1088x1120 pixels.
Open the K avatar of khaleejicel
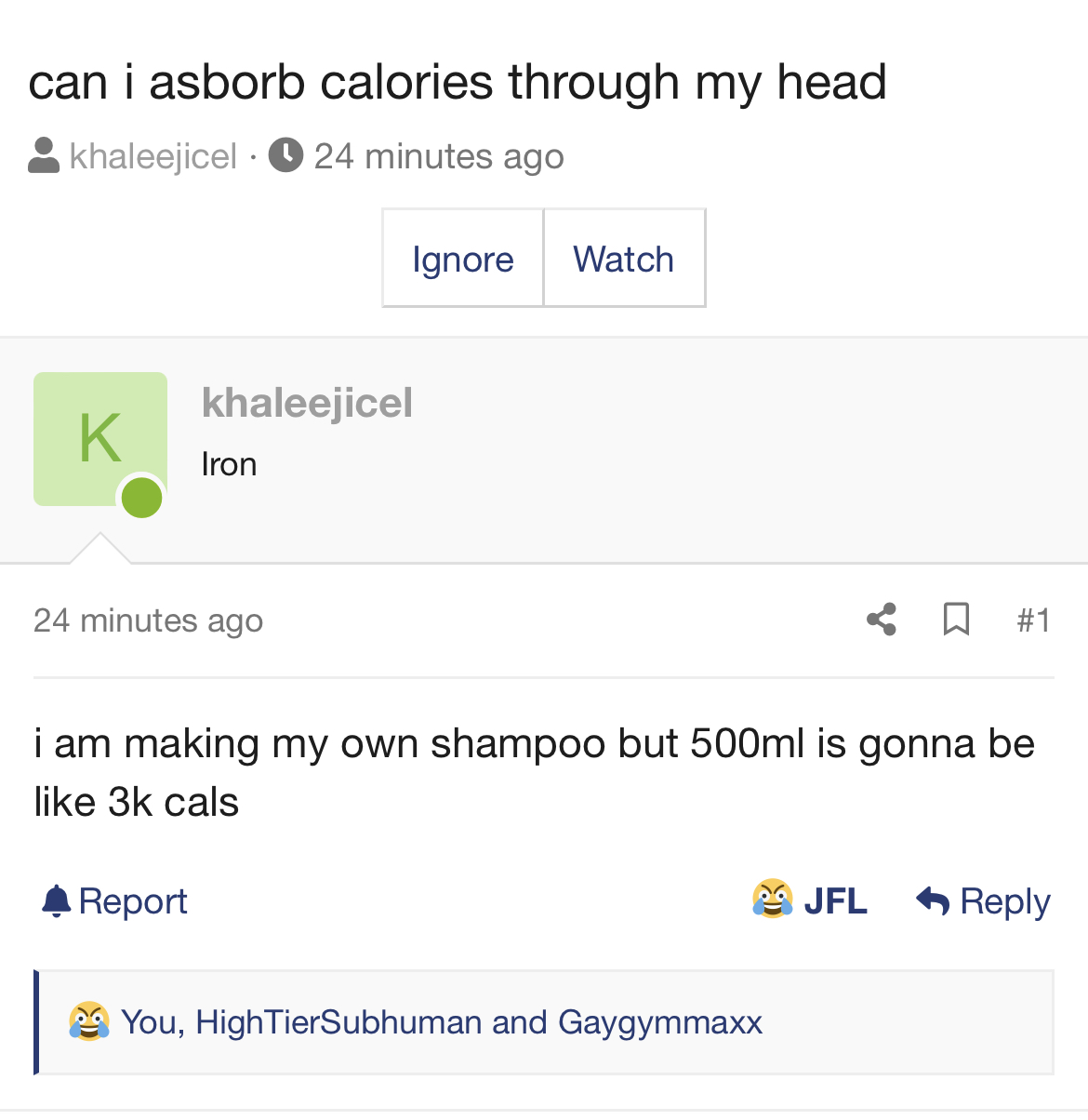[x=100, y=439]
